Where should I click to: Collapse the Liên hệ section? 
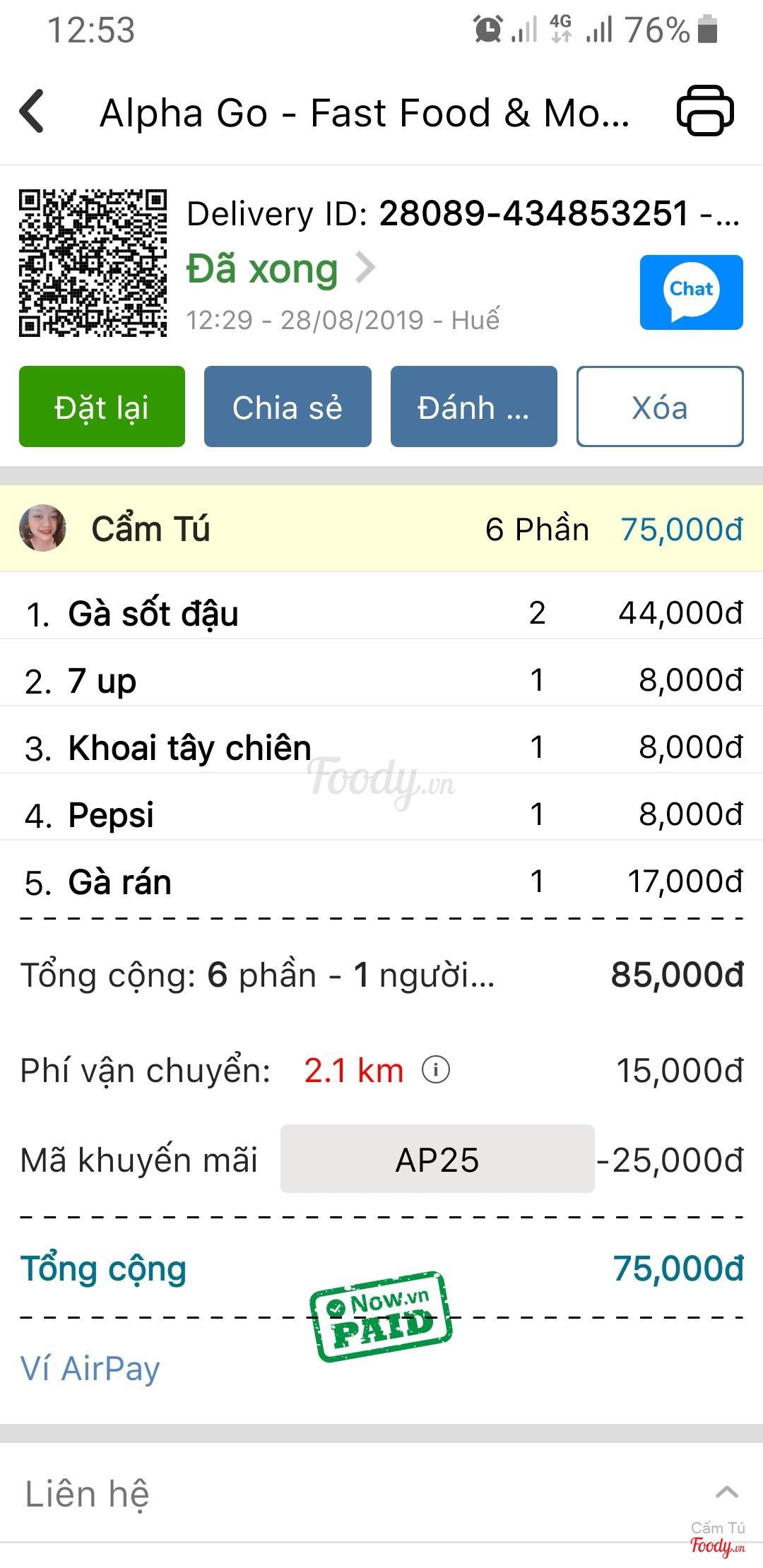pyautogui.click(x=726, y=1492)
